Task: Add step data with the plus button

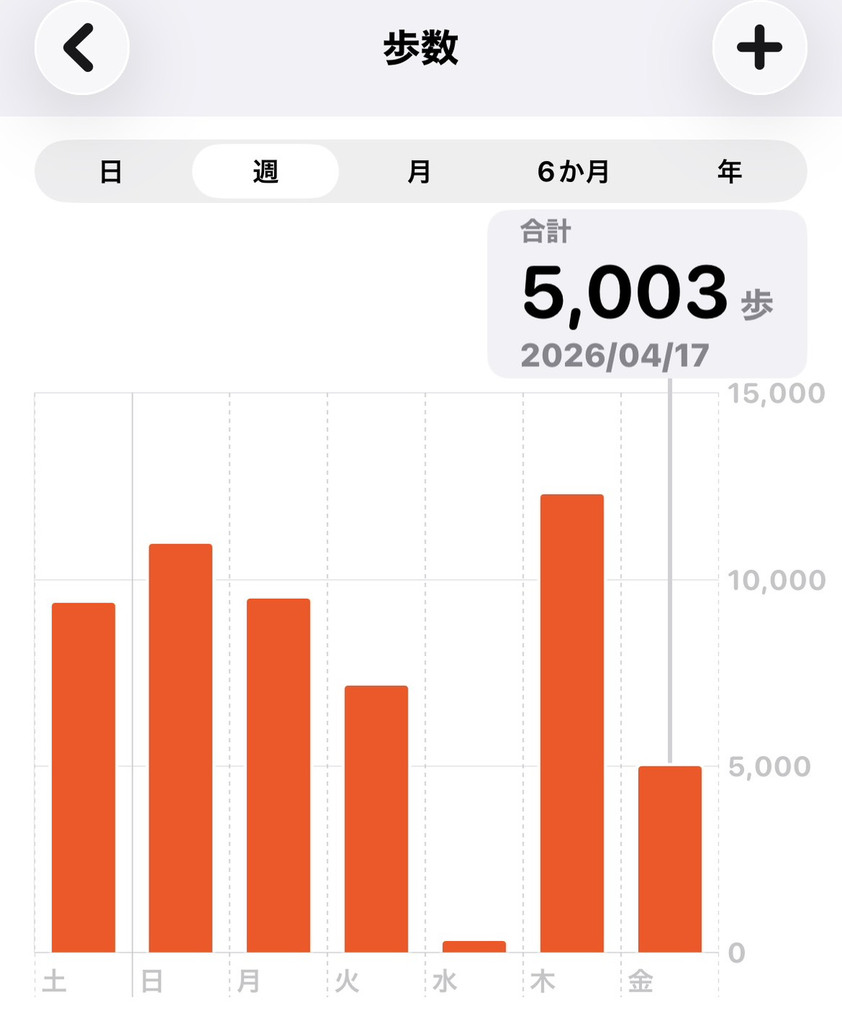Action: tap(759, 48)
